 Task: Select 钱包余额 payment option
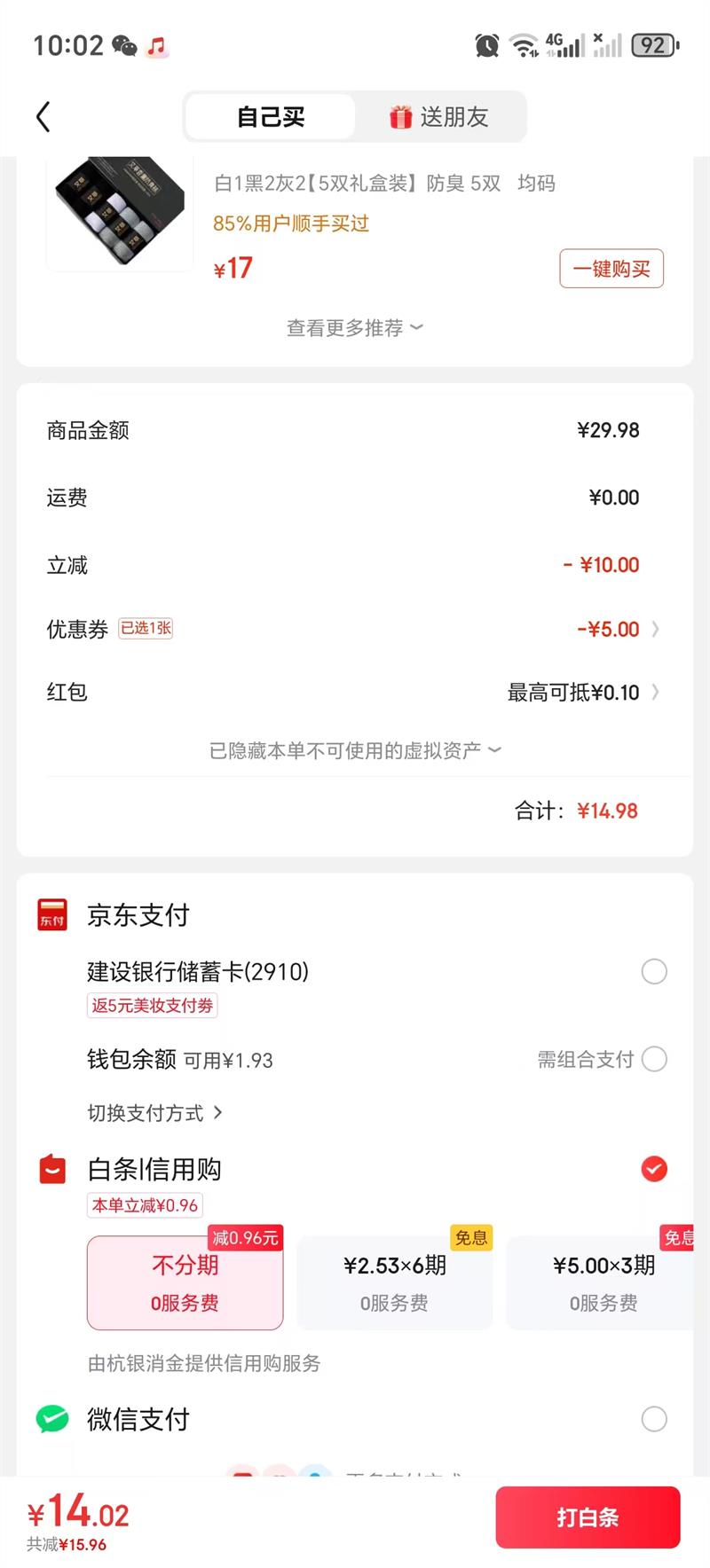[654, 1059]
